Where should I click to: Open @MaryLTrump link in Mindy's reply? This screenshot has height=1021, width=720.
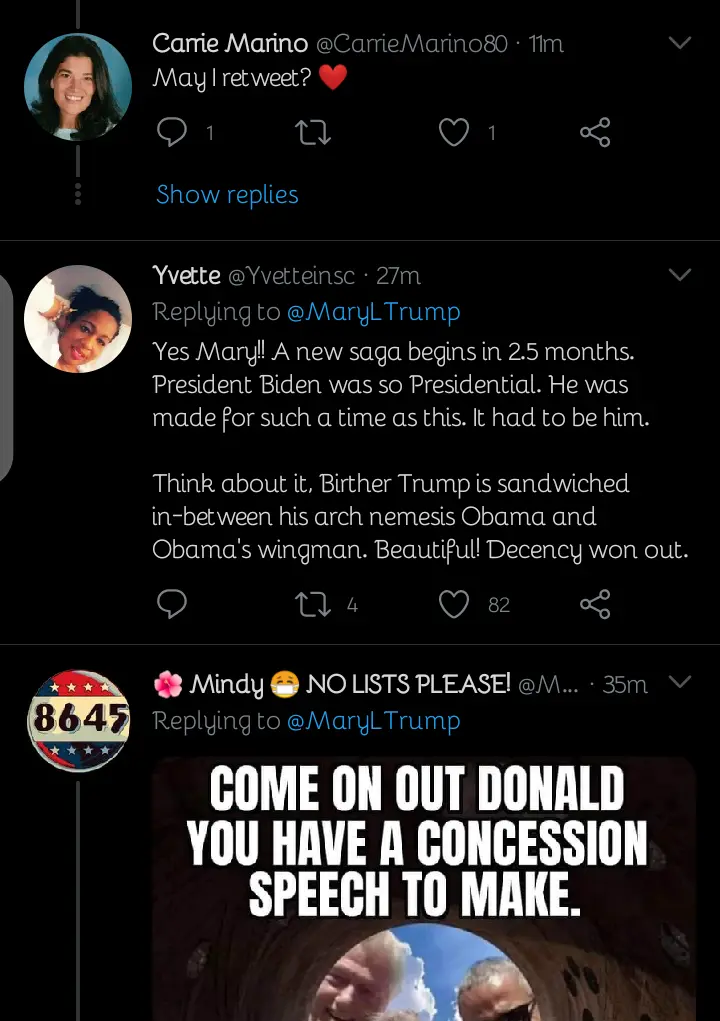pos(373,721)
